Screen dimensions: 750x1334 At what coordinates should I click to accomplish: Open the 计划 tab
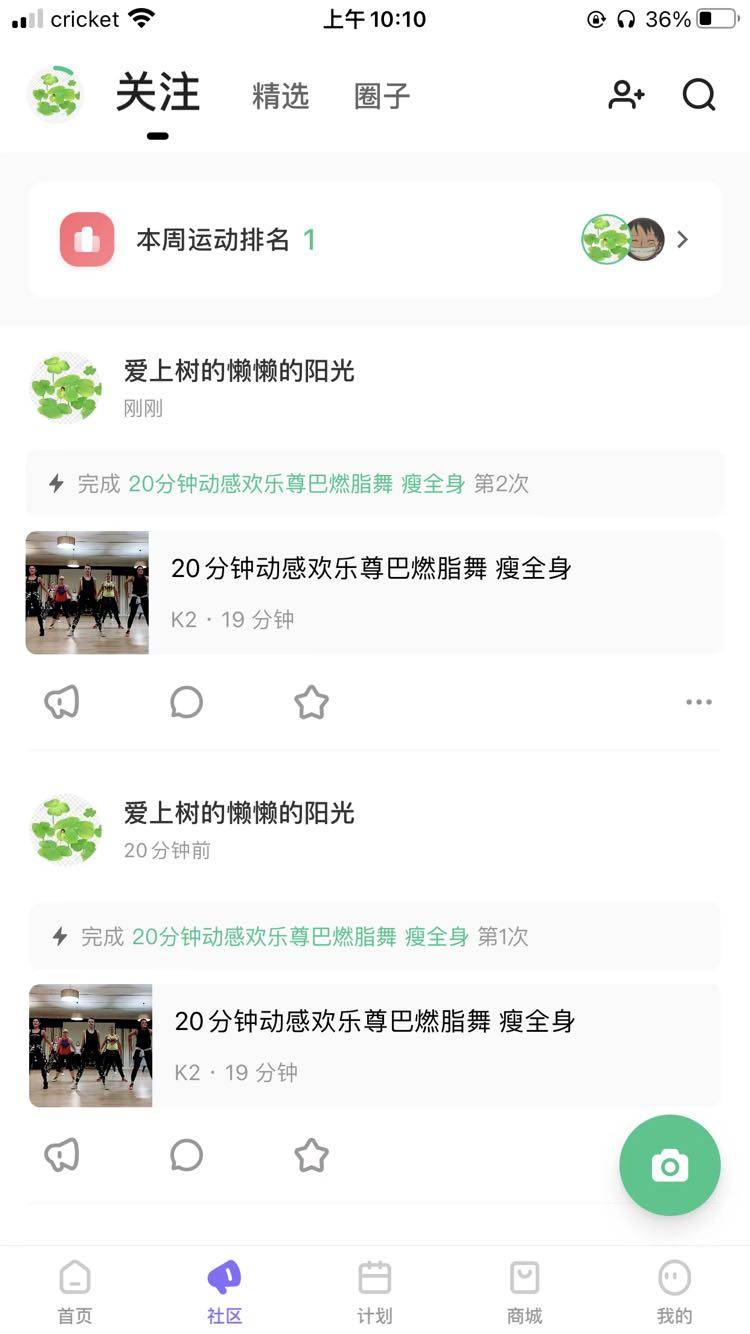pyautogui.click(x=375, y=1290)
